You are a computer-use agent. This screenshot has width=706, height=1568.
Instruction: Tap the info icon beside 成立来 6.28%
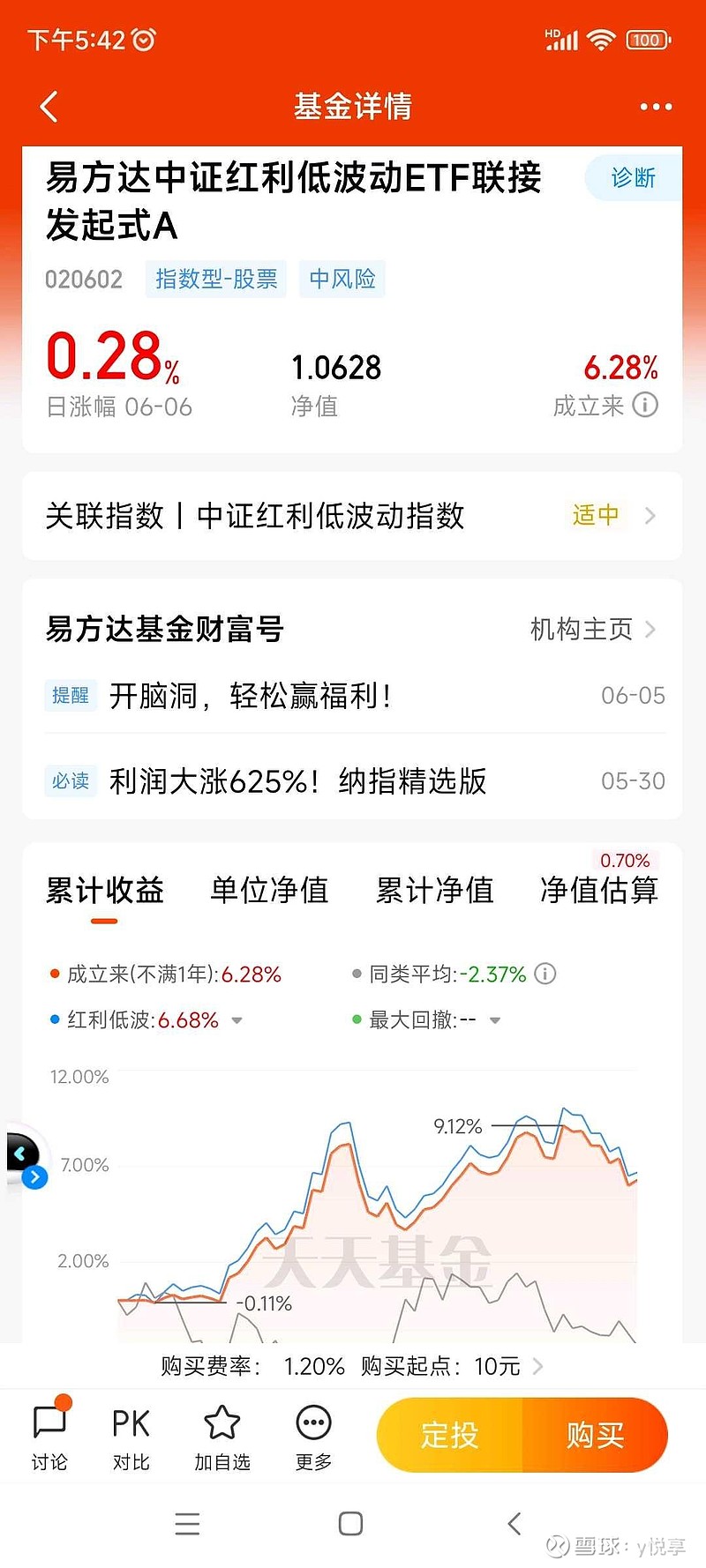646,406
